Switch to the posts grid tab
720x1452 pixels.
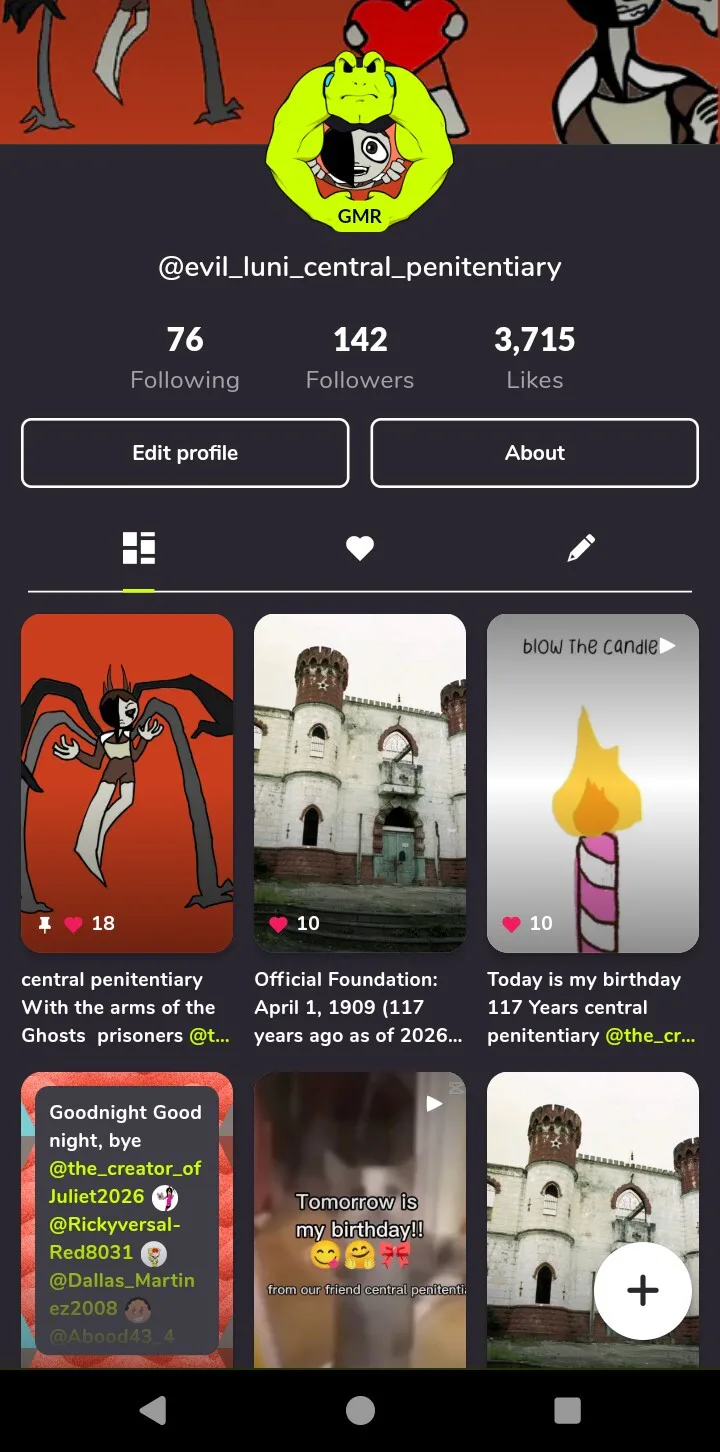coord(139,548)
